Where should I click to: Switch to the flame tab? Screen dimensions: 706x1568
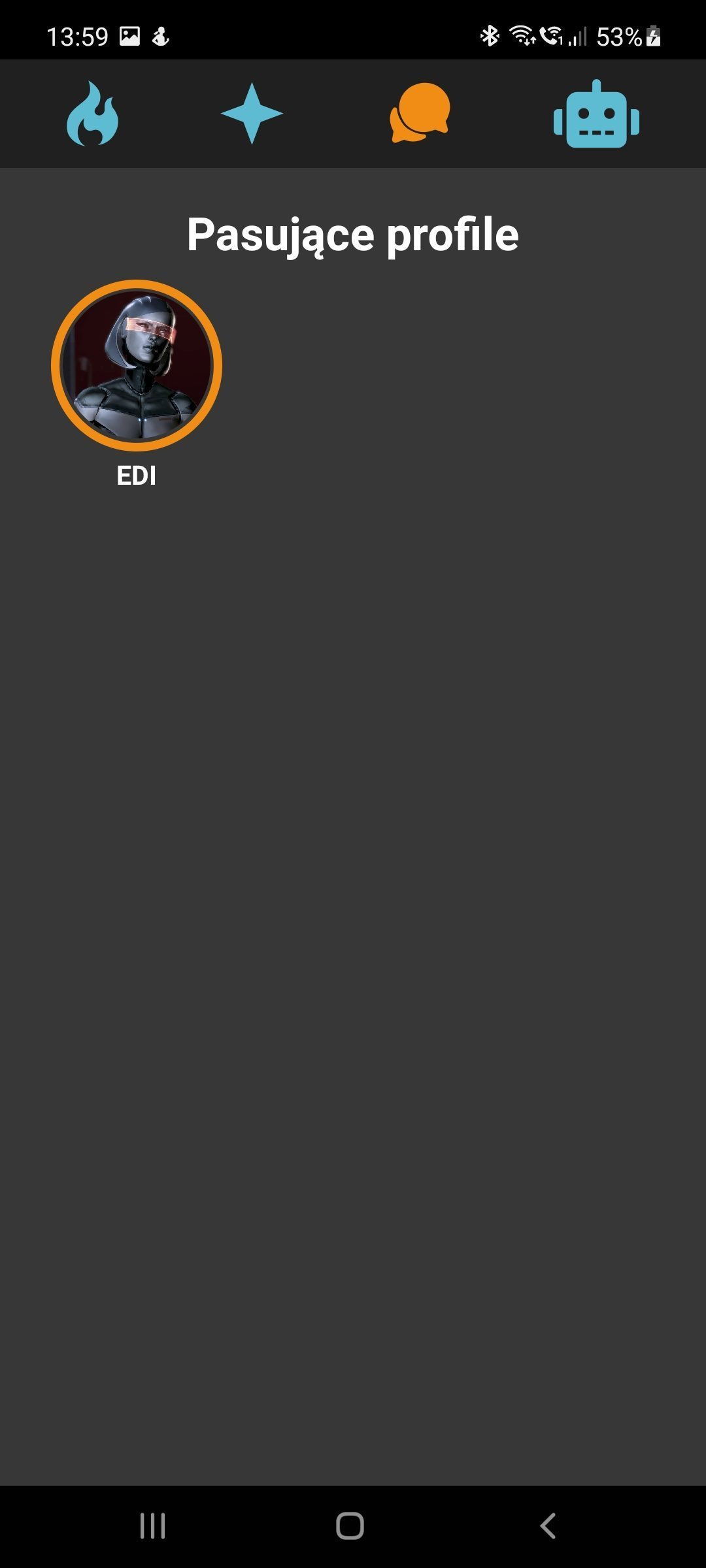92,114
